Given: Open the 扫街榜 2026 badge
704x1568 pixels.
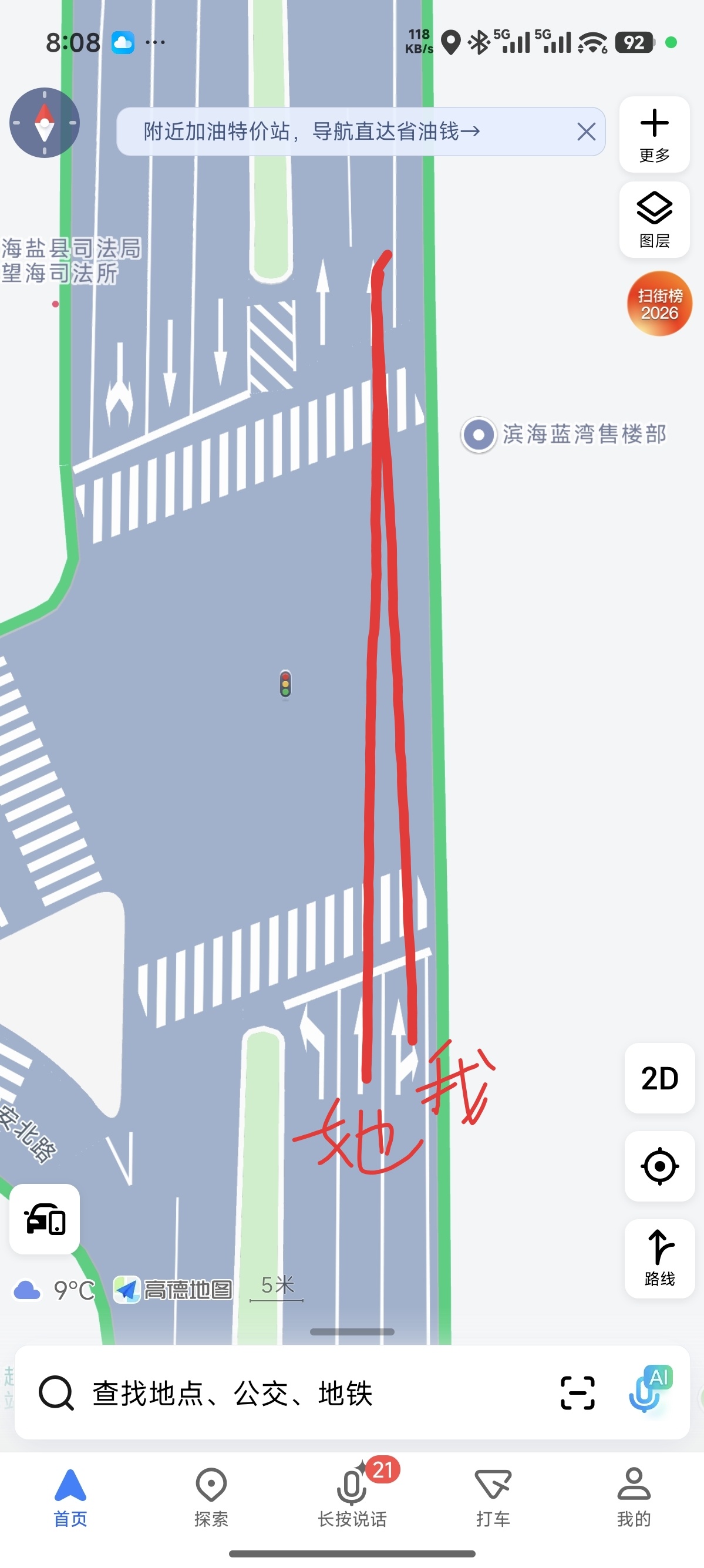Looking at the screenshot, I should coord(659,304).
